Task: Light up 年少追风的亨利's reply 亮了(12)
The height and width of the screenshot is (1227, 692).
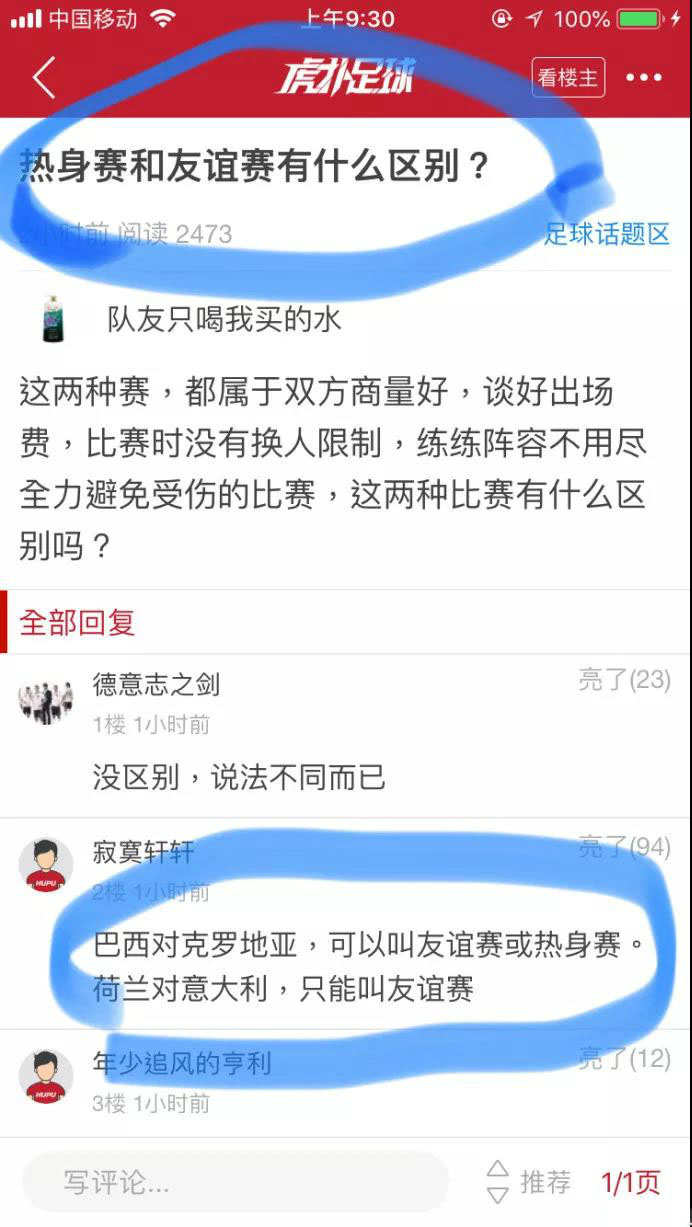Action: coord(624,1059)
